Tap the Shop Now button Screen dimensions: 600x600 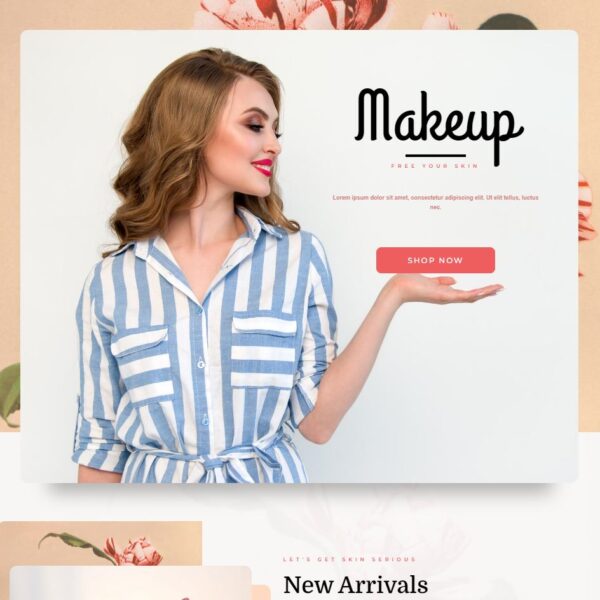[x=435, y=260]
